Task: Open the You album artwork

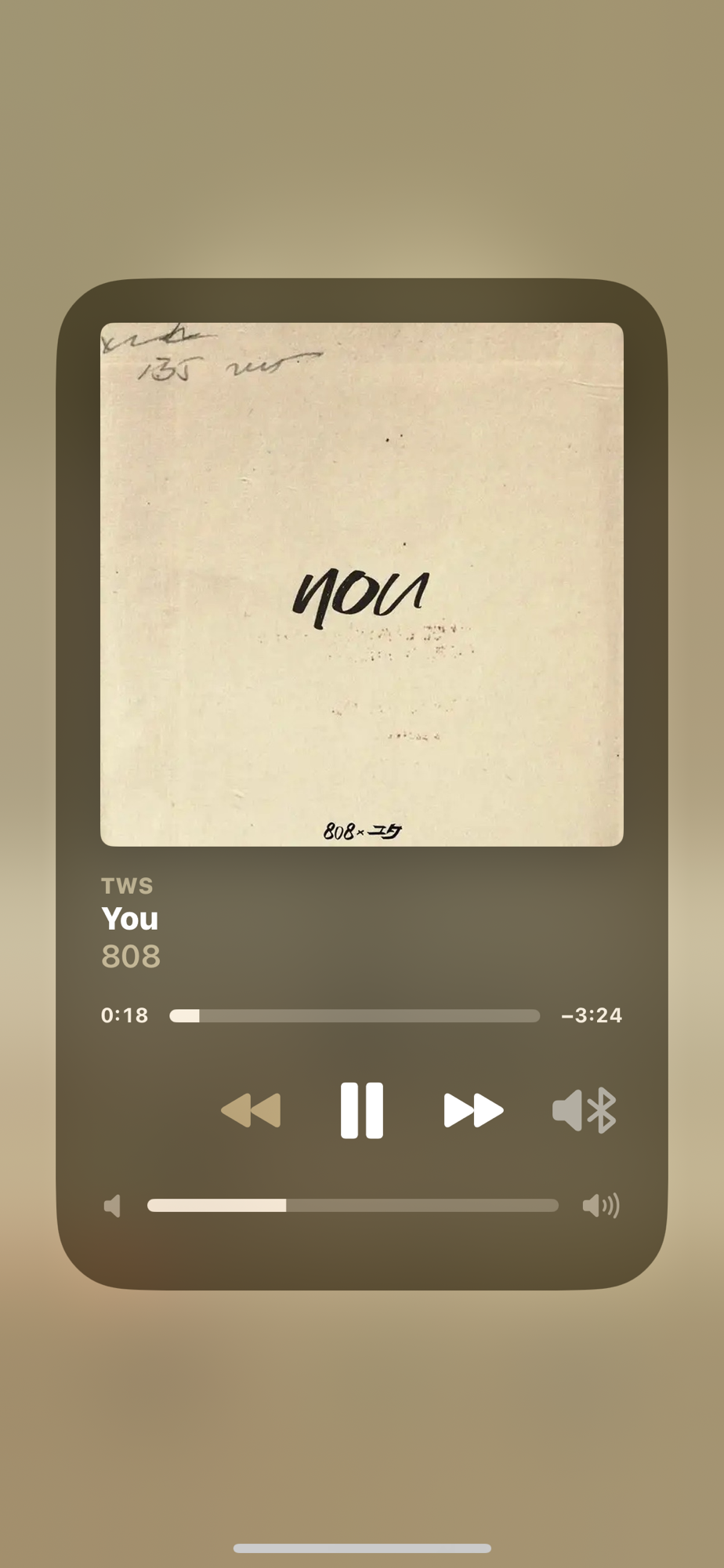Action: click(x=362, y=584)
